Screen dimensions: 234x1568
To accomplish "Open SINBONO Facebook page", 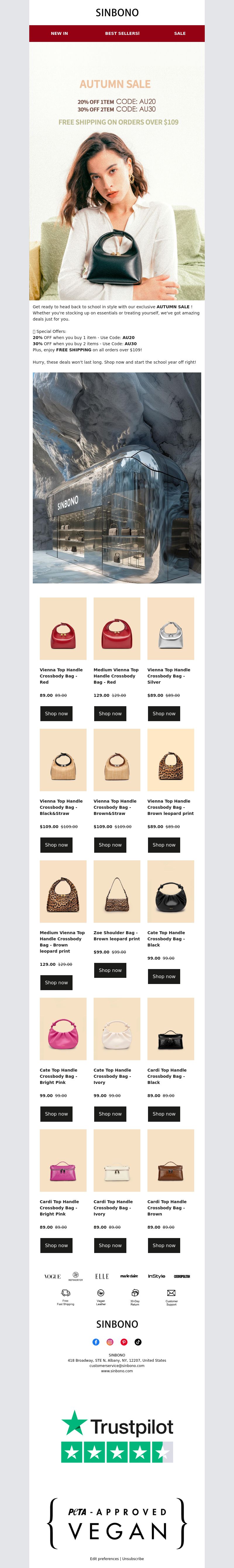I will [x=95, y=1342].
